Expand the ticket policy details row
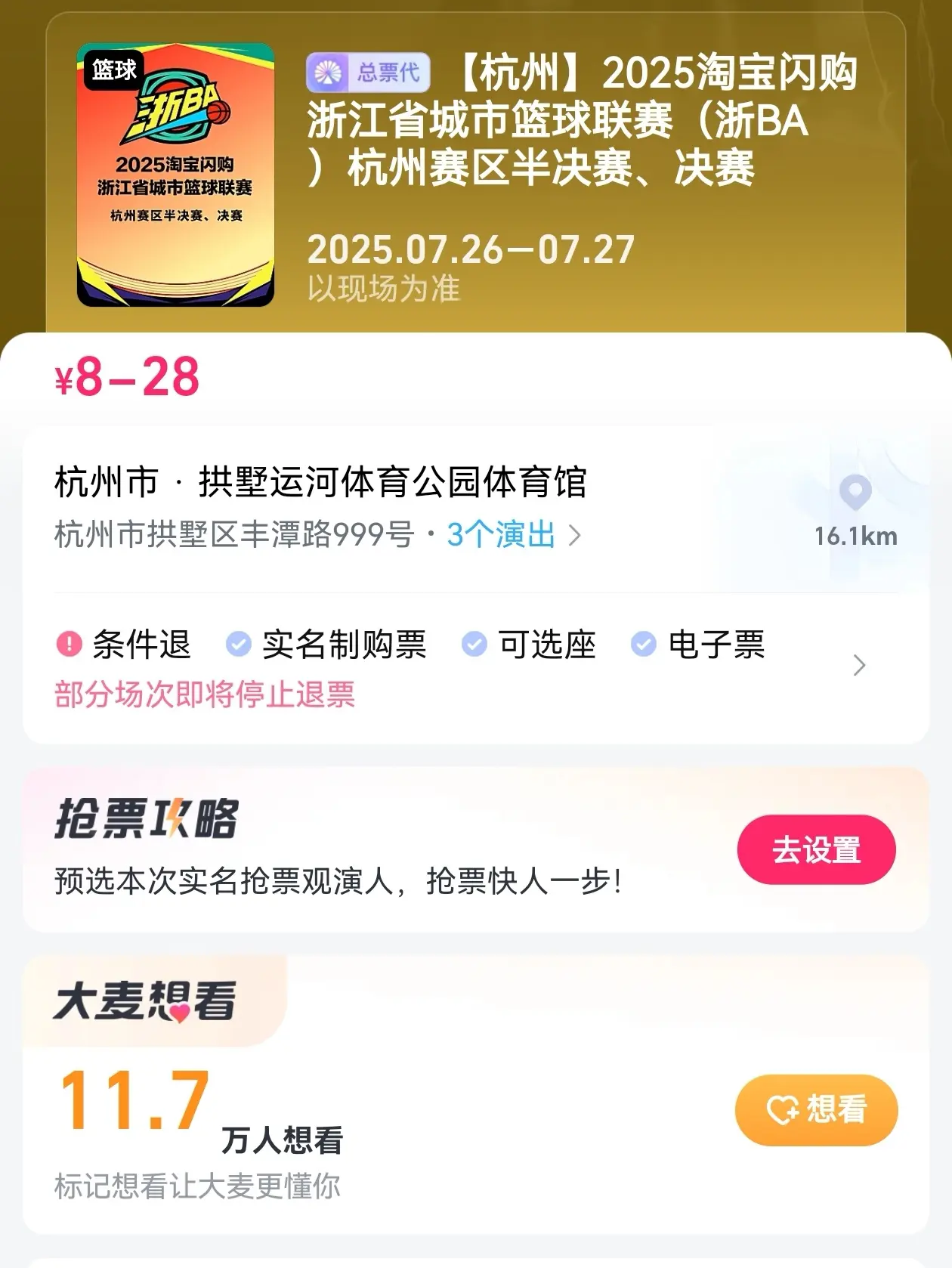 (x=858, y=665)
